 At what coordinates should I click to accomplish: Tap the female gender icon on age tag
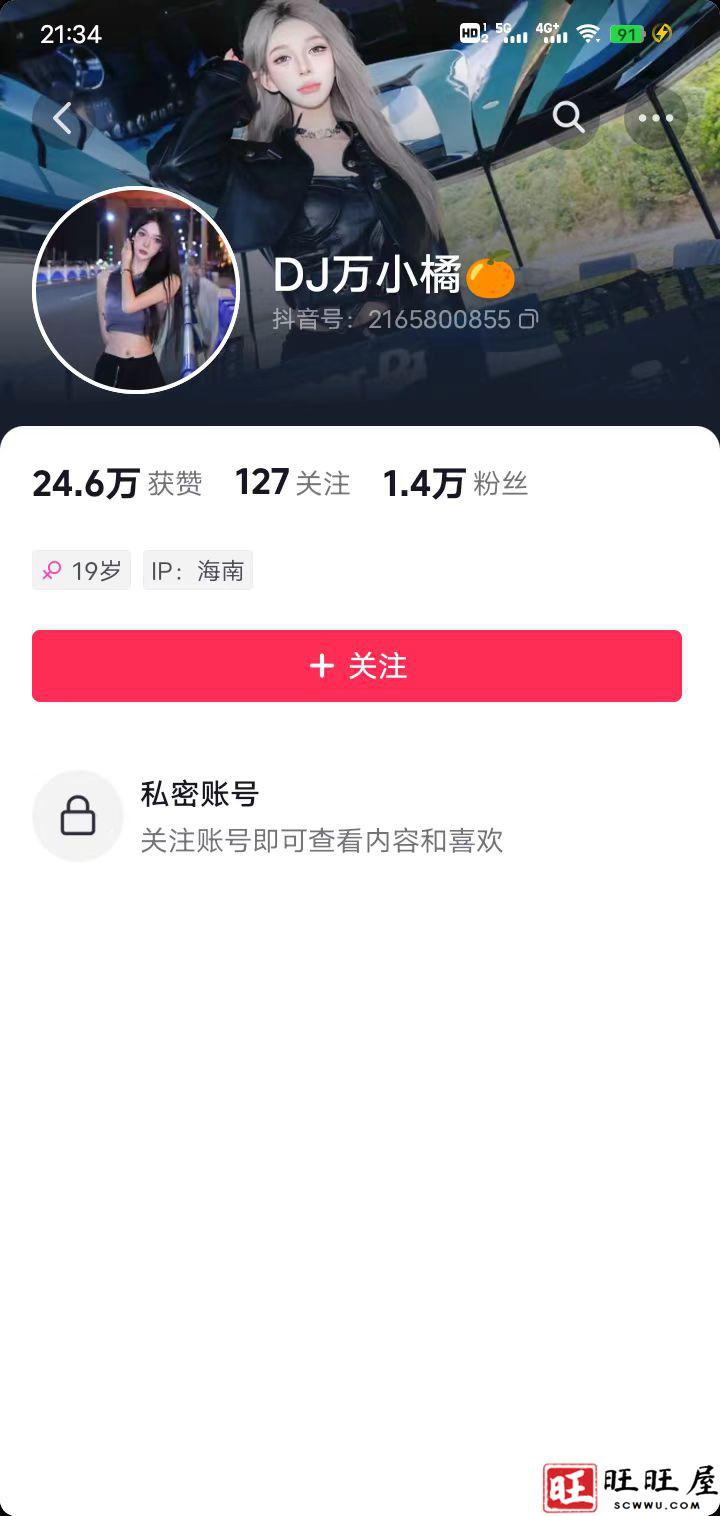54,570
